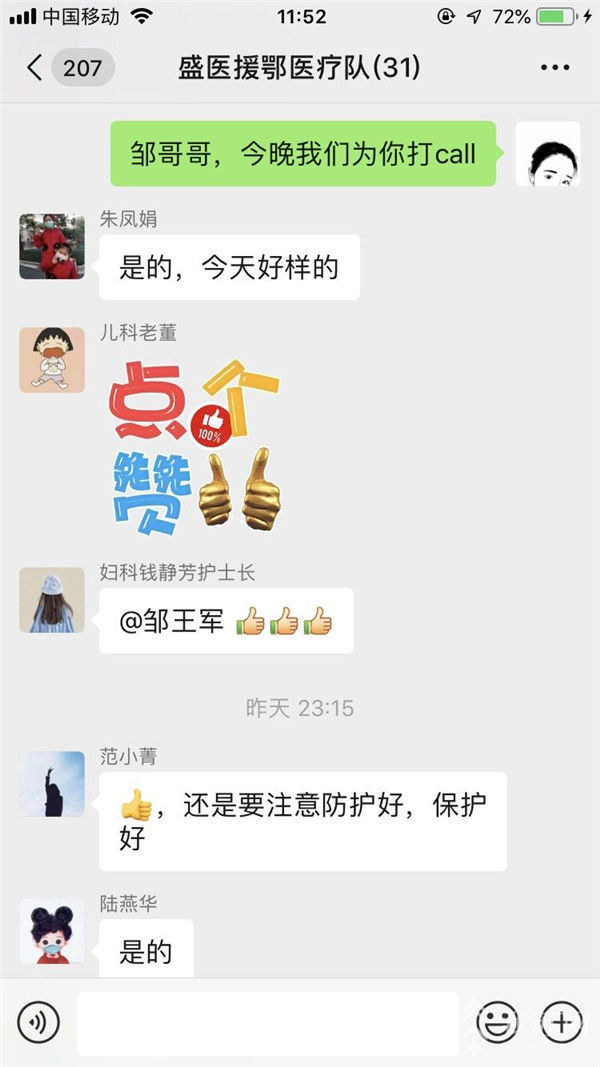Open group chat details menu
Viewport: 600px width, 1067px height.
(x=554, y=68)
